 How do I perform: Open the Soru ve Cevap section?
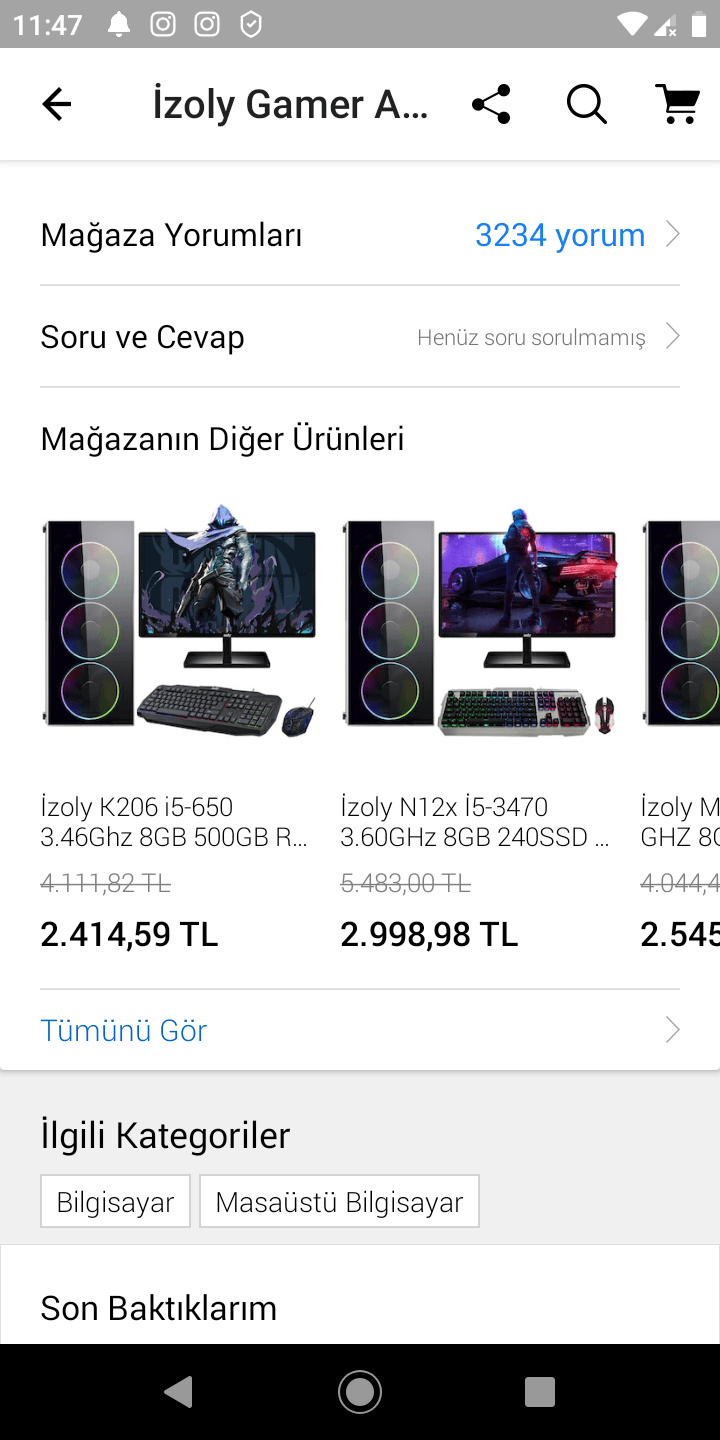click(x=360, y=337)
